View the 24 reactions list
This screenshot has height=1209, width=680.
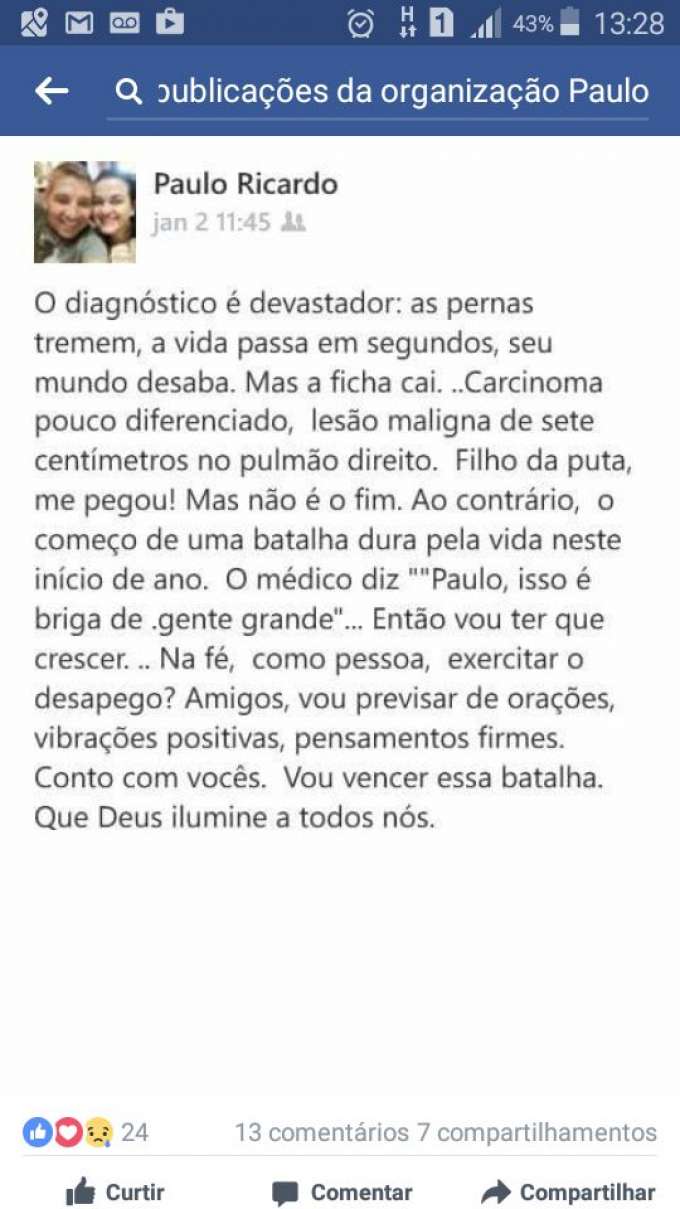[86, 1132]
